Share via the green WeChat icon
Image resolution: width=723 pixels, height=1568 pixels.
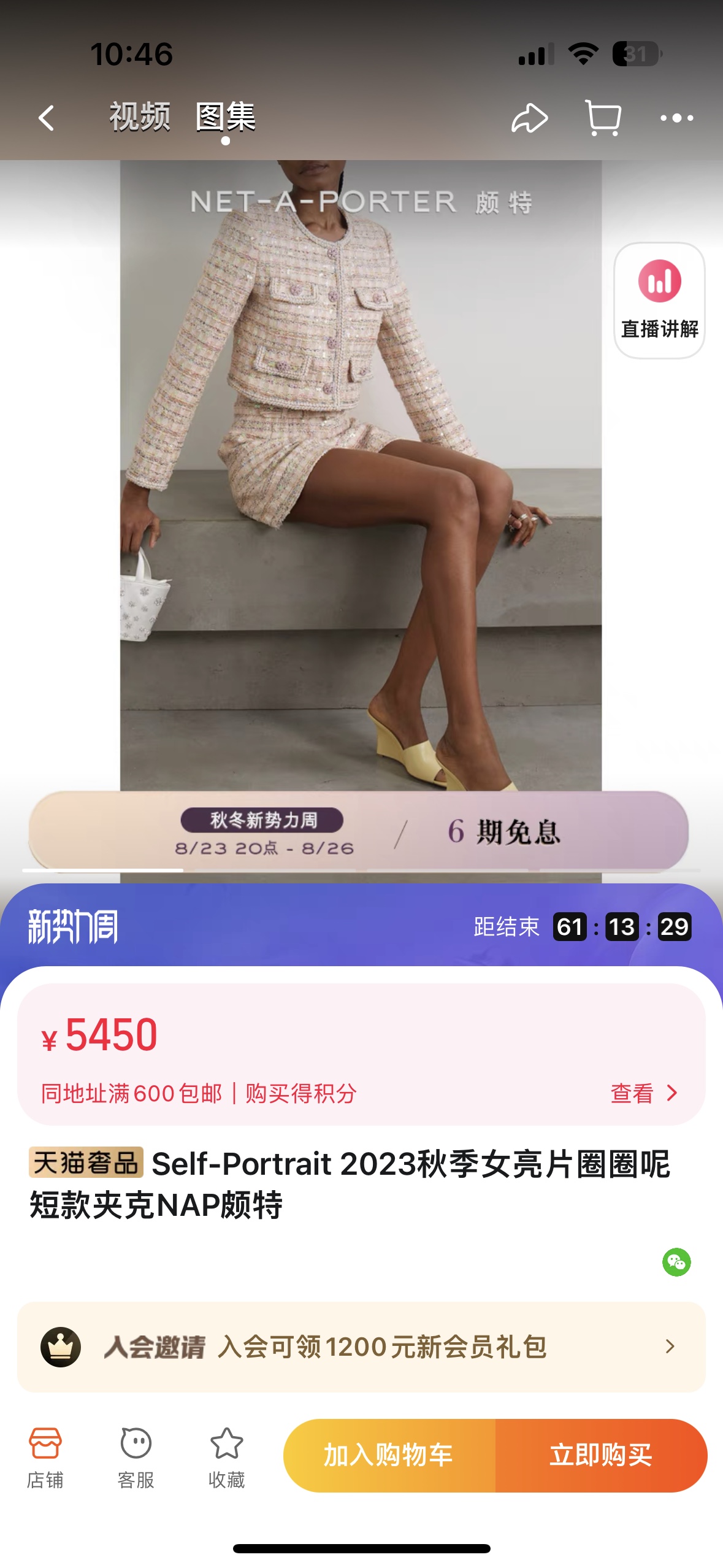coord(676,1262)
